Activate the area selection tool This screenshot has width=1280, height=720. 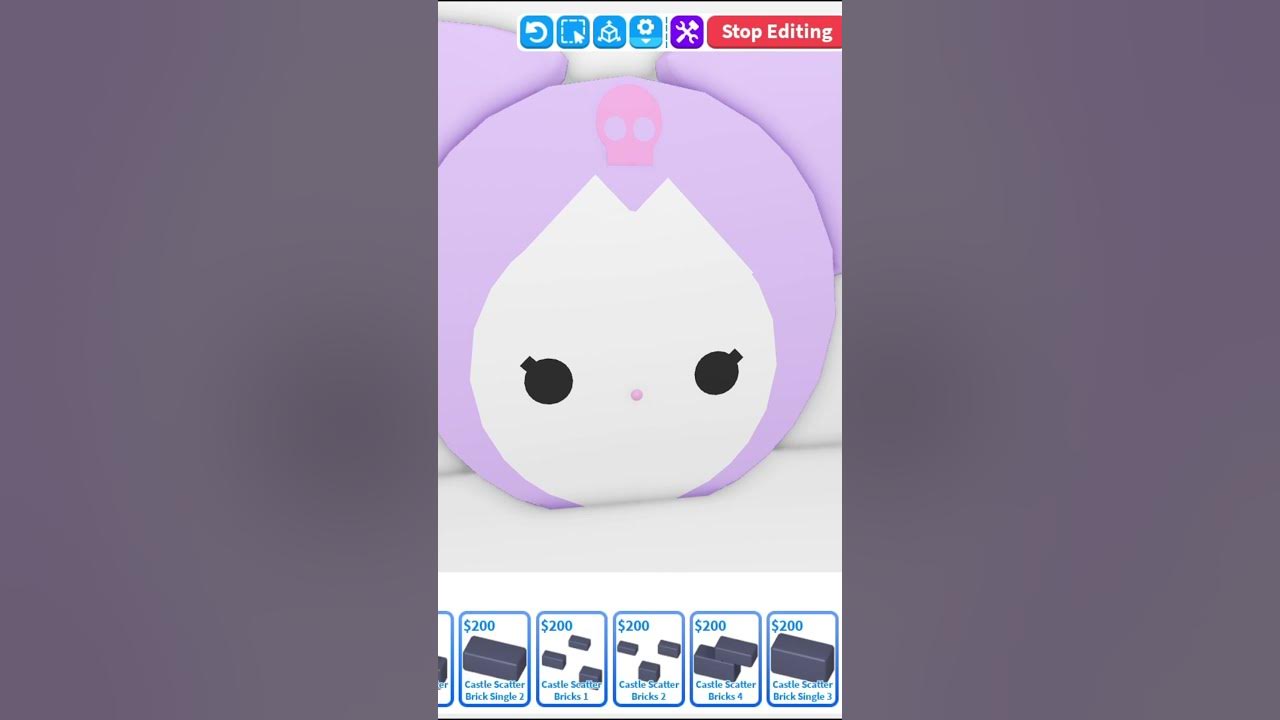point(573,32)
